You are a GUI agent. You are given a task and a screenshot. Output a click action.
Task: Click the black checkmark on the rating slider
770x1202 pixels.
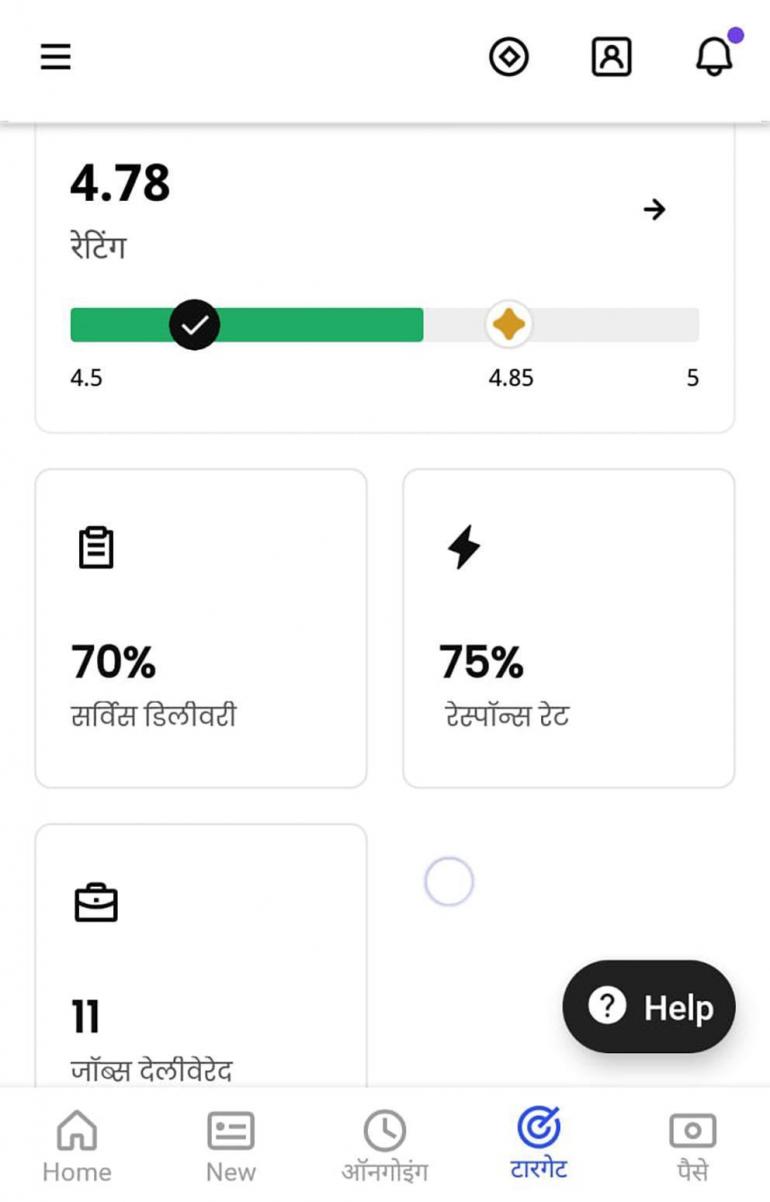pos(193,324)
